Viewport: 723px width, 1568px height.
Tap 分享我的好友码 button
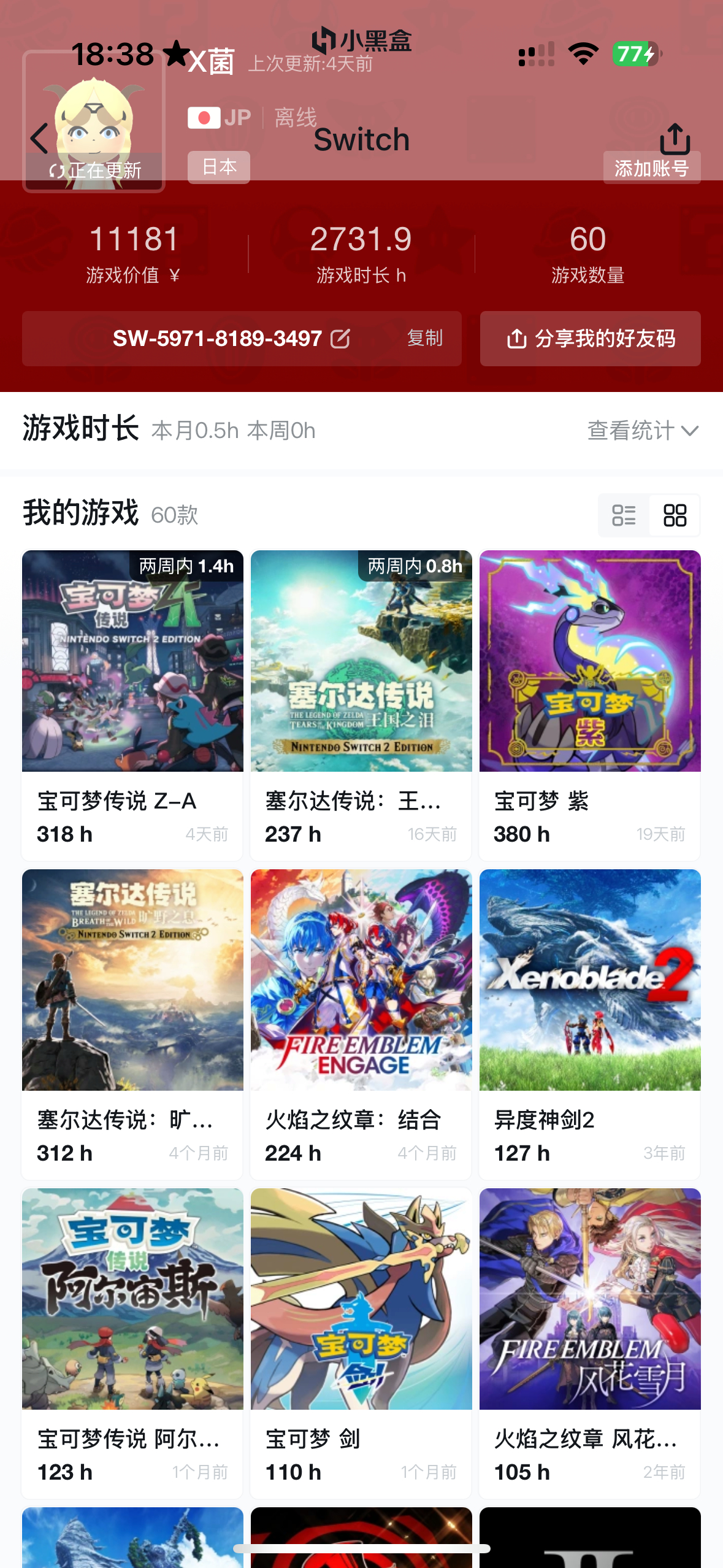[590, 339]
